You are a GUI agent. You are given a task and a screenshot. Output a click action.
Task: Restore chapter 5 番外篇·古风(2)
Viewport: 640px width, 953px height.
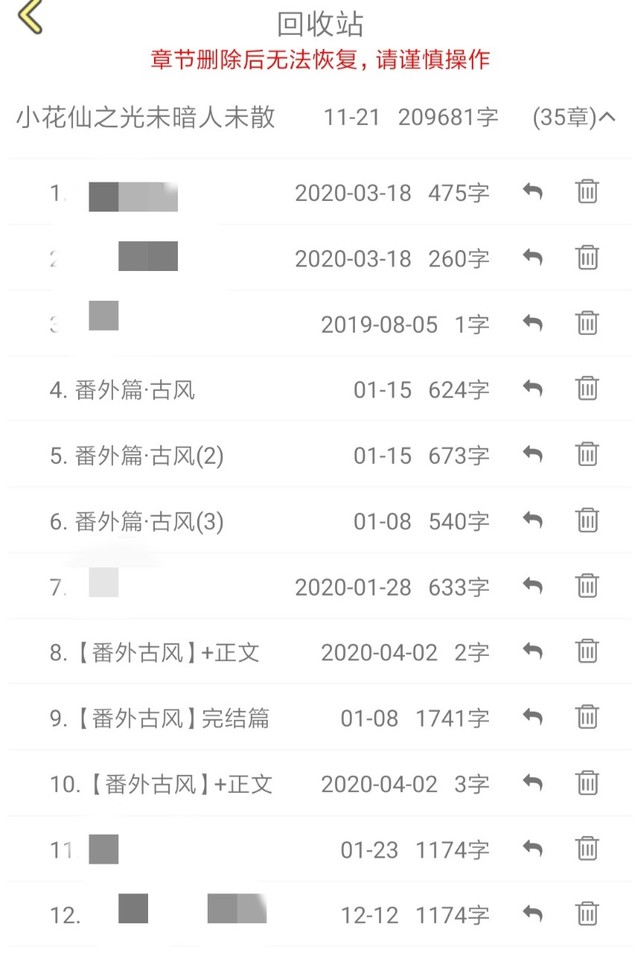532,454
